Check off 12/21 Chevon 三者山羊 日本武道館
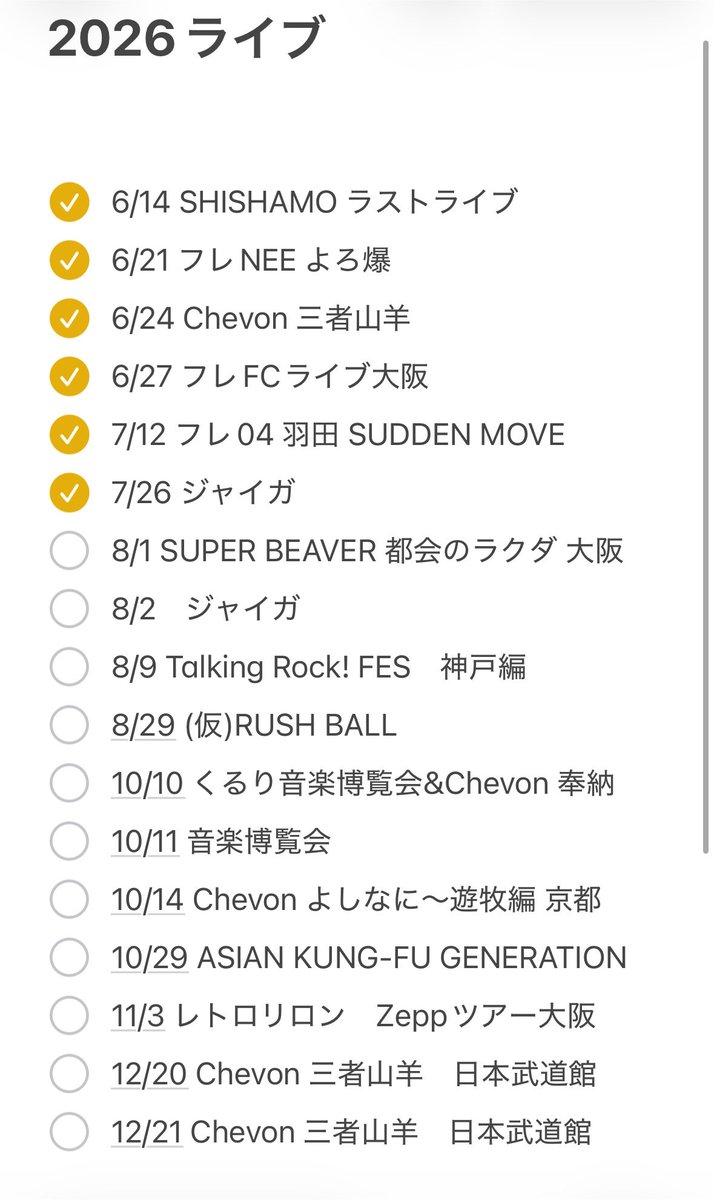Screen dimensions: 714x1200 [x=69, y=1131]
